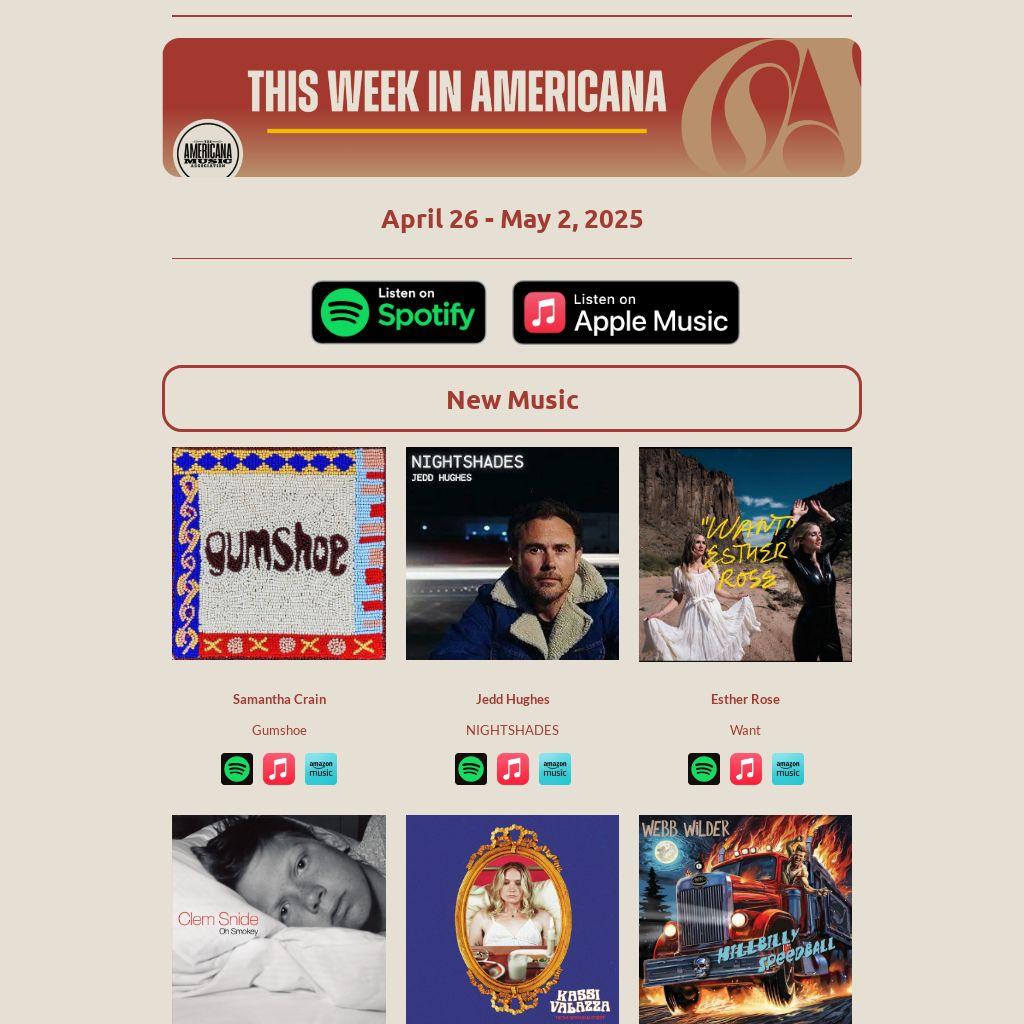Open Samantha Crain's Gumshoe album cover
The height and width of the screenshot is (1024, 1024).
pos(279,553)
